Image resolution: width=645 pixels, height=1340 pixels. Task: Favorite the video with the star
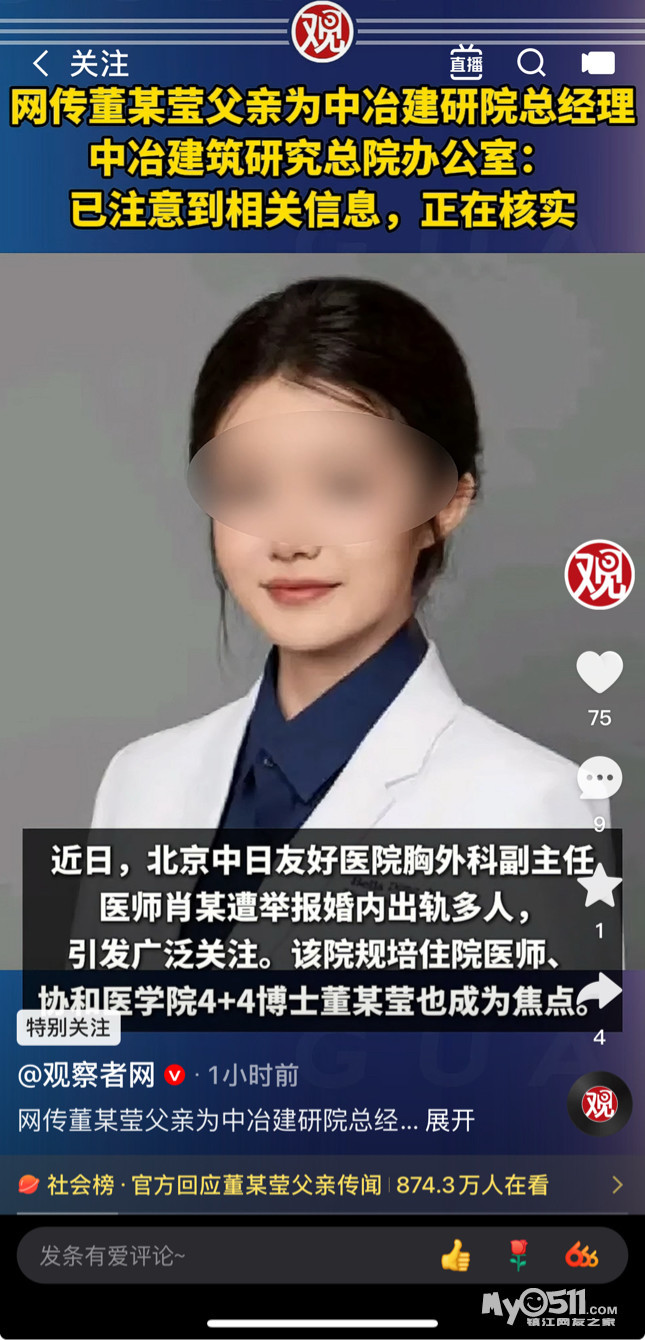pyautogui.click(x=599, y=885)
